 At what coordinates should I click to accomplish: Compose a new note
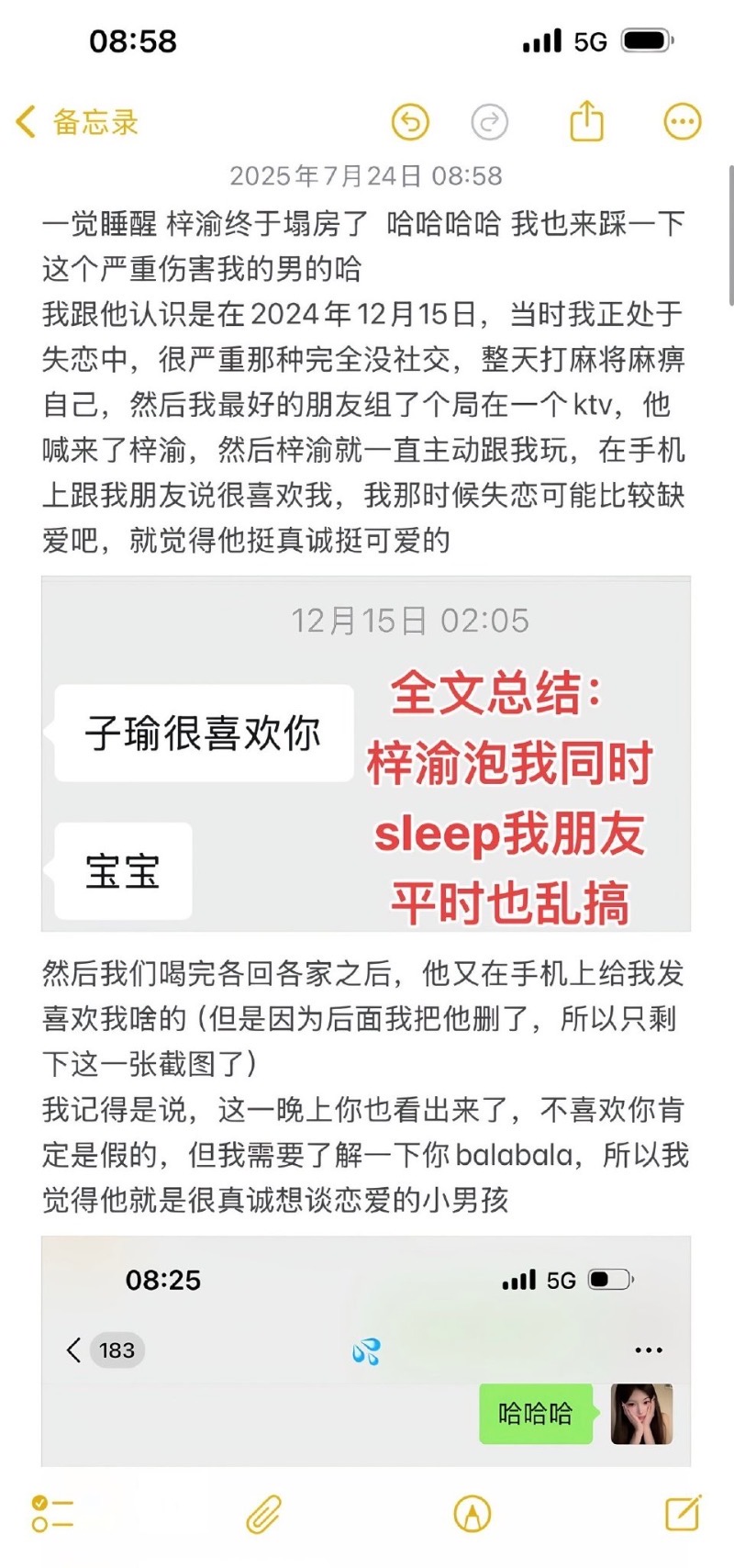point(683,1513)
